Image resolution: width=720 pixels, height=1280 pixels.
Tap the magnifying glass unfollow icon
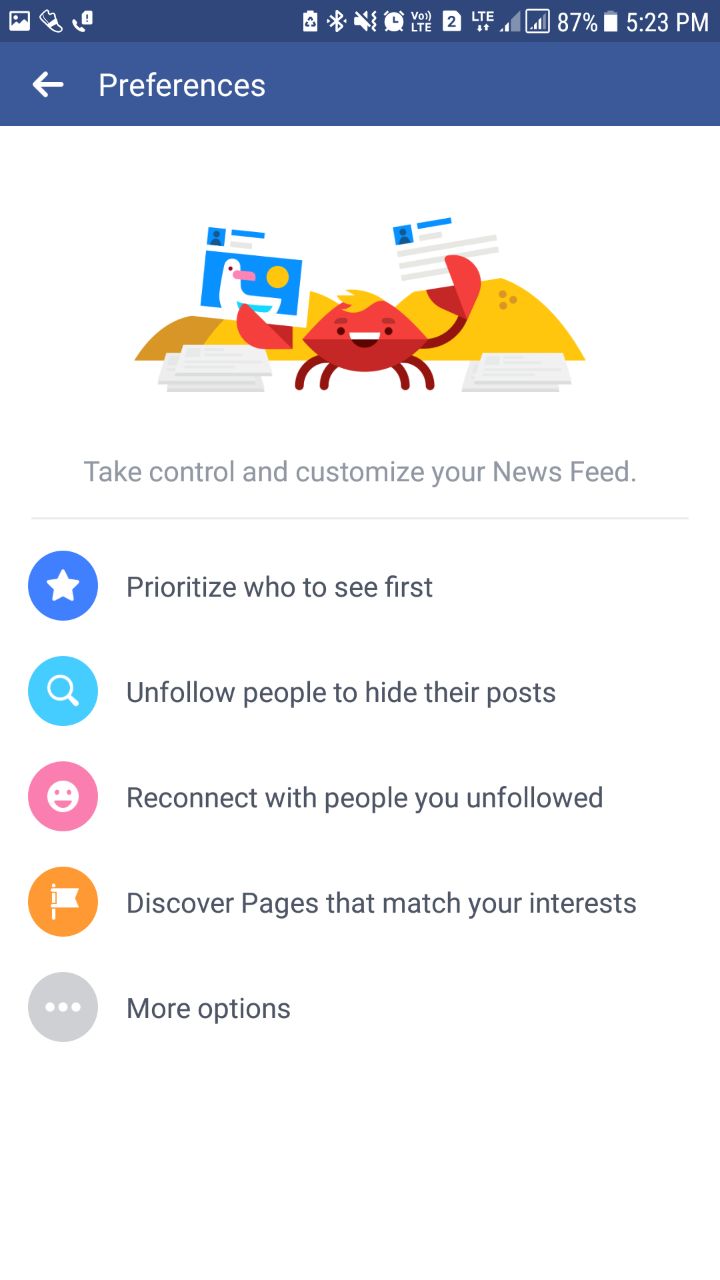click(x=62, y=691)
